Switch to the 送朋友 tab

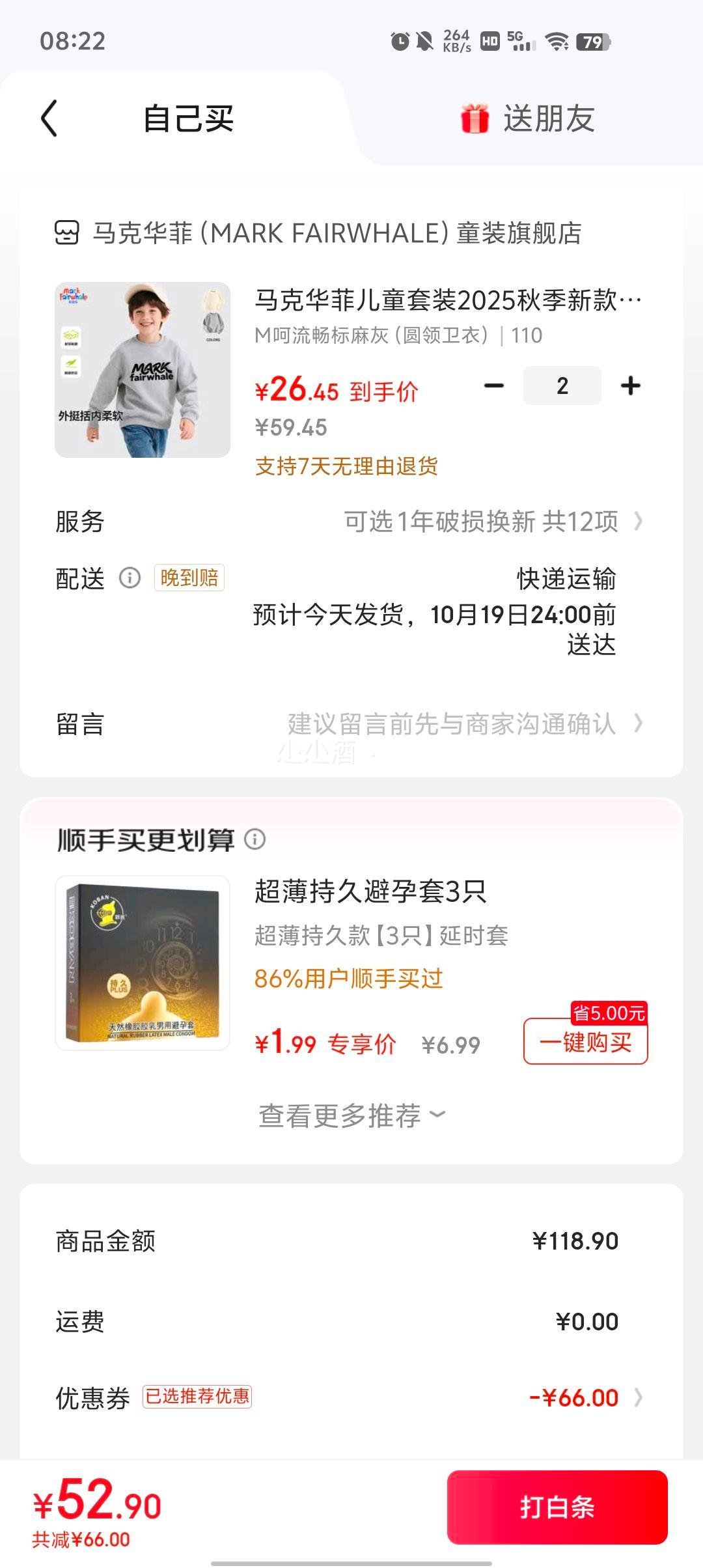point(528,119)
